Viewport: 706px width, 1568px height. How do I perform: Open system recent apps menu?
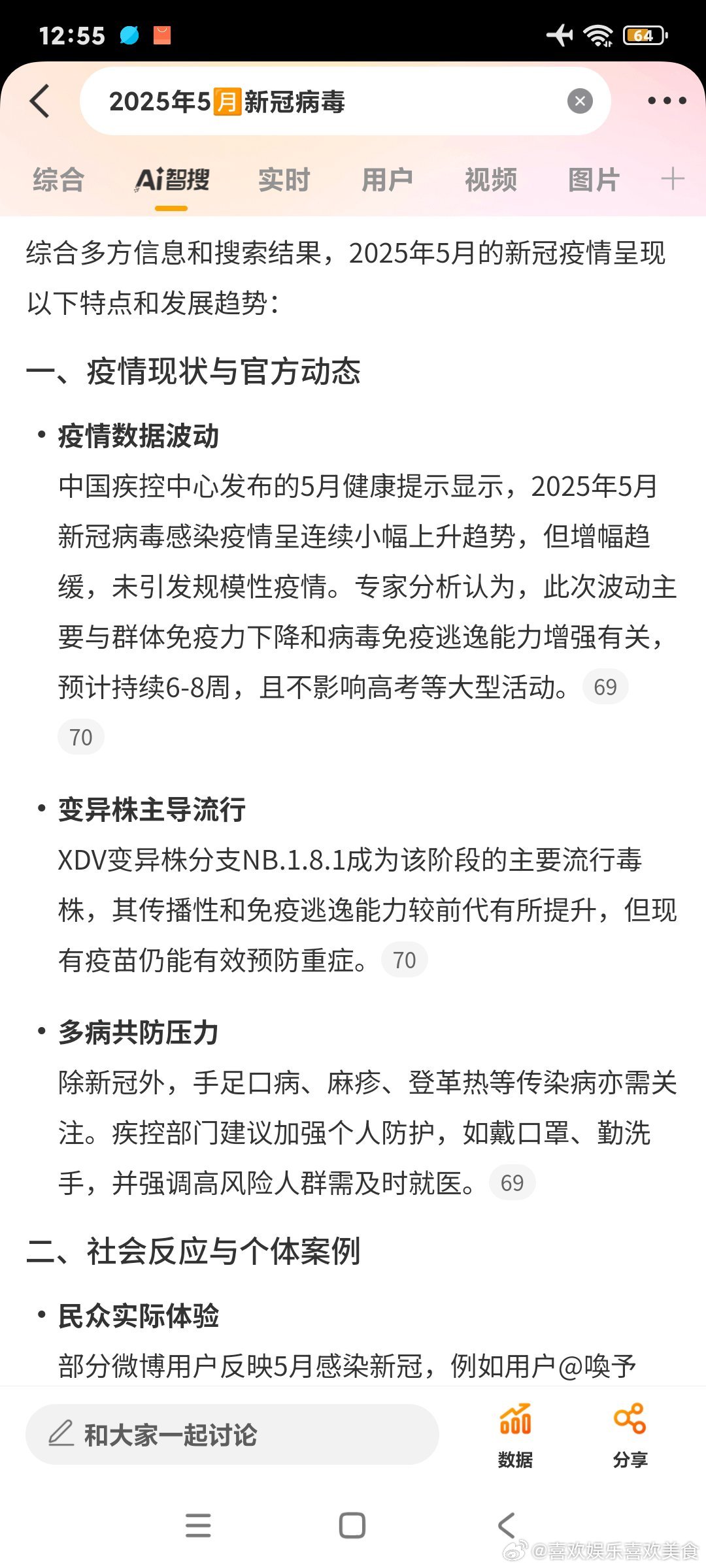(x=198, y=1526)
